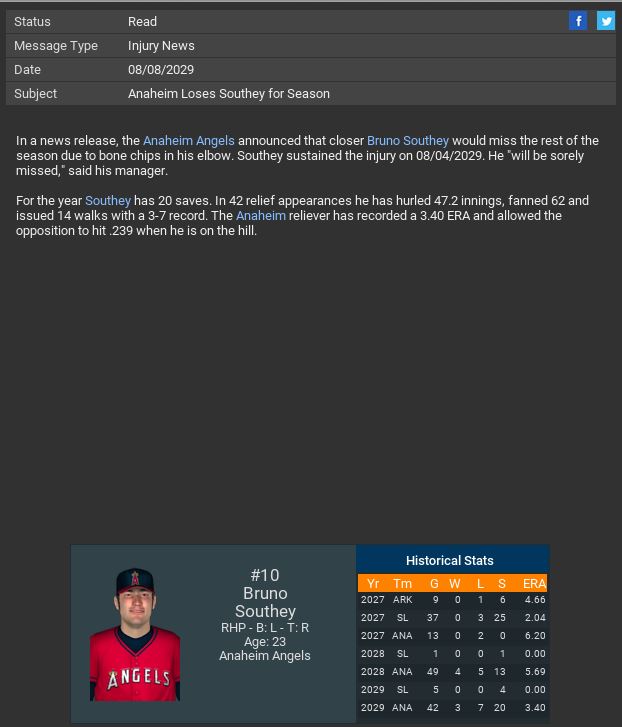Share this news on Twitter
This screenshot has height=727, width=622.
[x=606, y=21]
